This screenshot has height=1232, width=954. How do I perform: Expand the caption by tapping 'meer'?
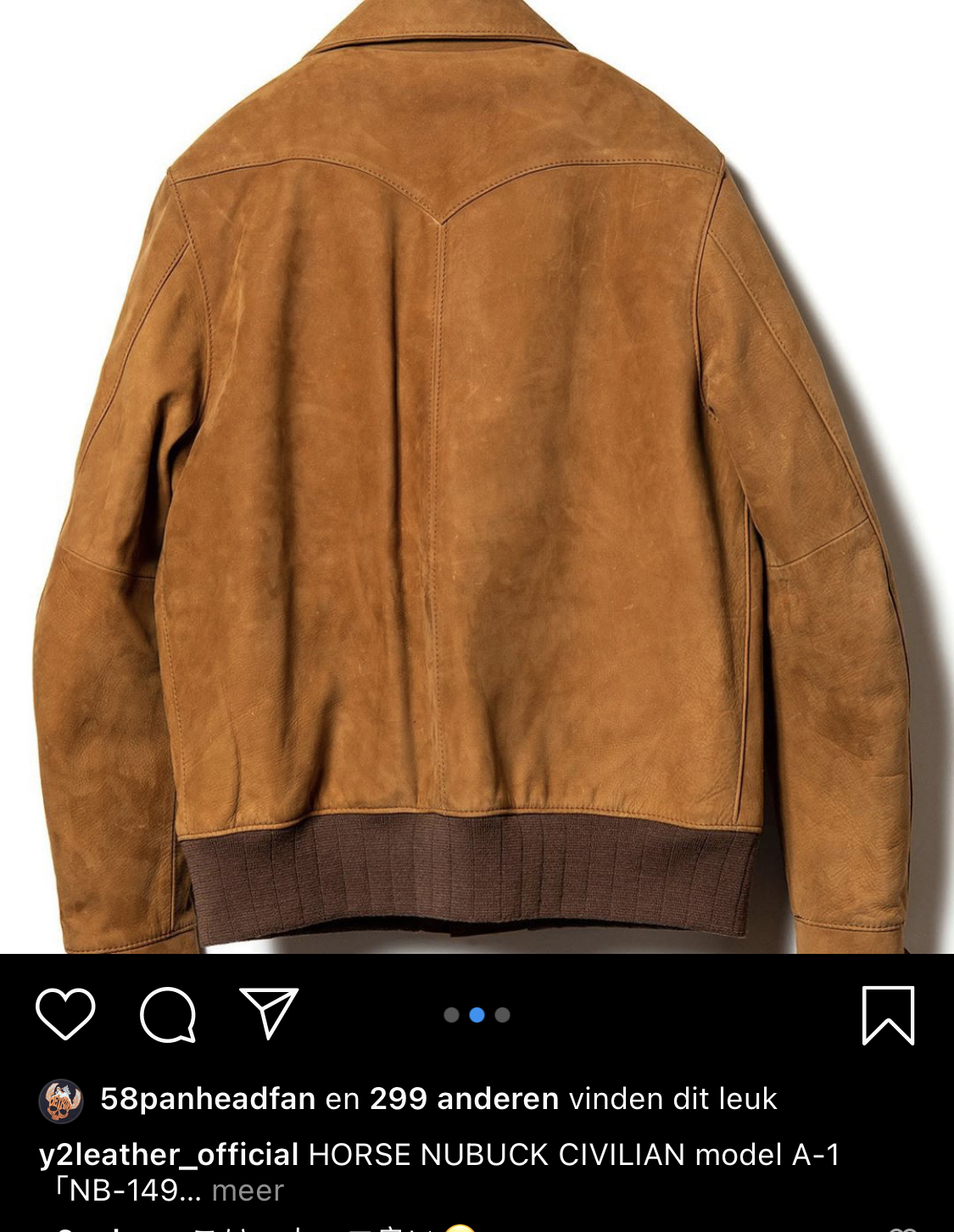(247, 1190)
